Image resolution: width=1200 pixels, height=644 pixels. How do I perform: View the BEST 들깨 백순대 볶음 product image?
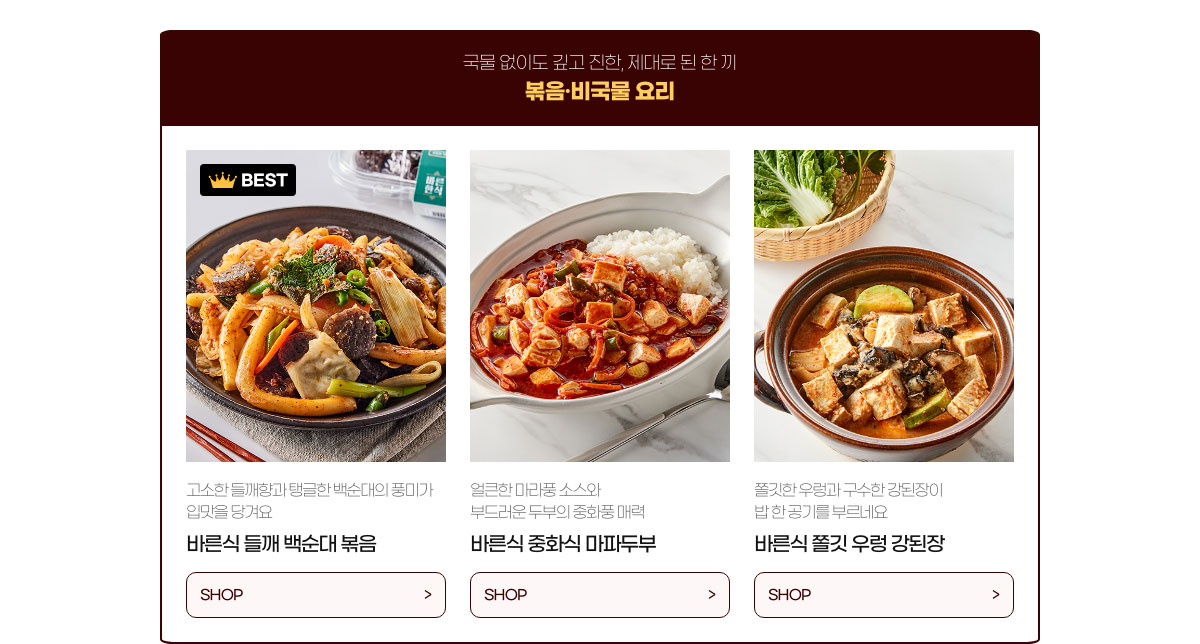[316, 306]
